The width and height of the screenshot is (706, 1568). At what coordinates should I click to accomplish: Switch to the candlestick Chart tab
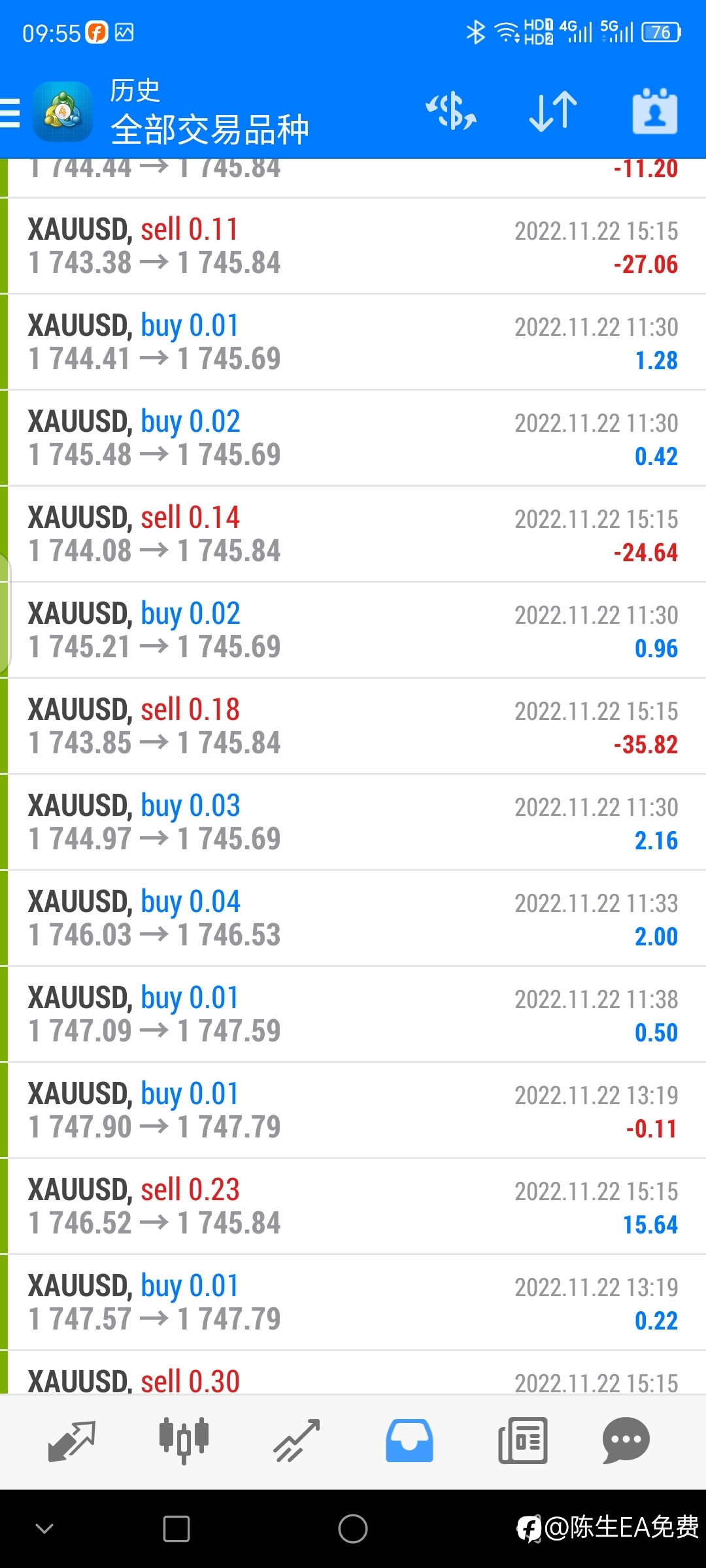184,1441
